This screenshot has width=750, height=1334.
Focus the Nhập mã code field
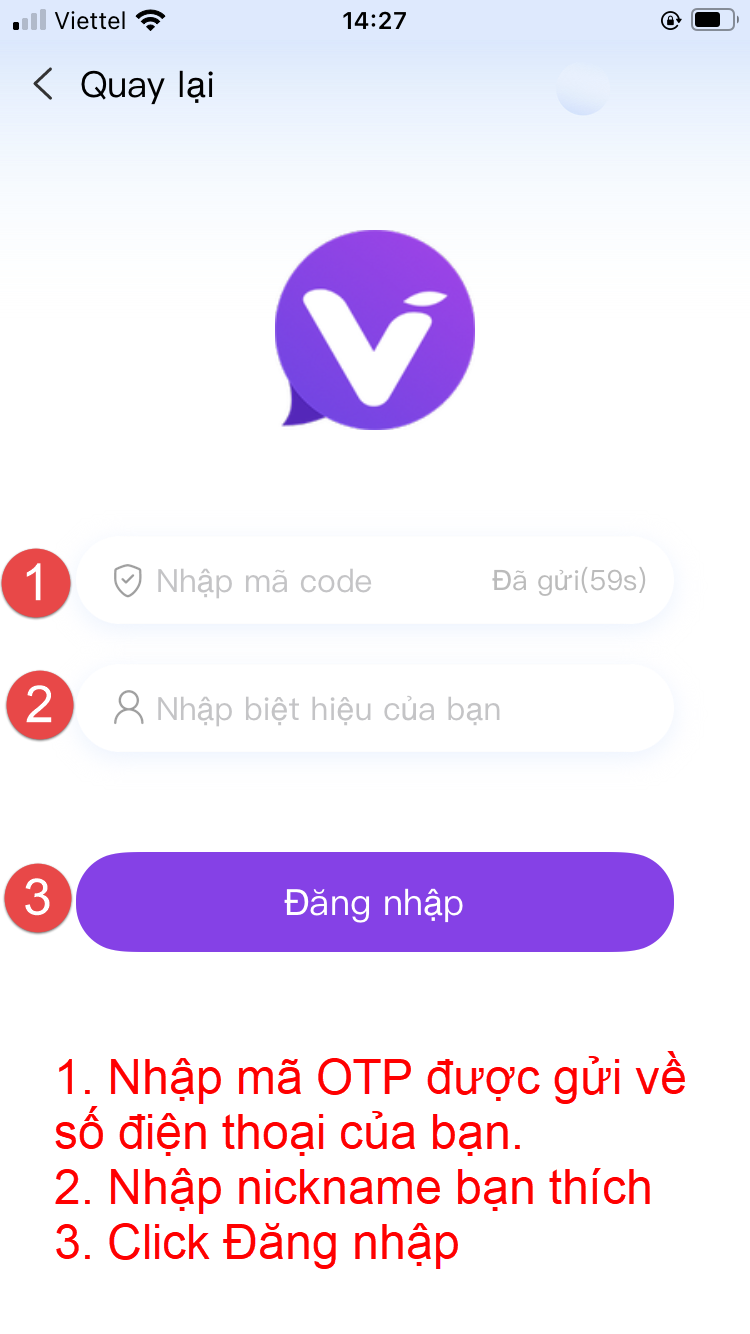coord(300,581)
